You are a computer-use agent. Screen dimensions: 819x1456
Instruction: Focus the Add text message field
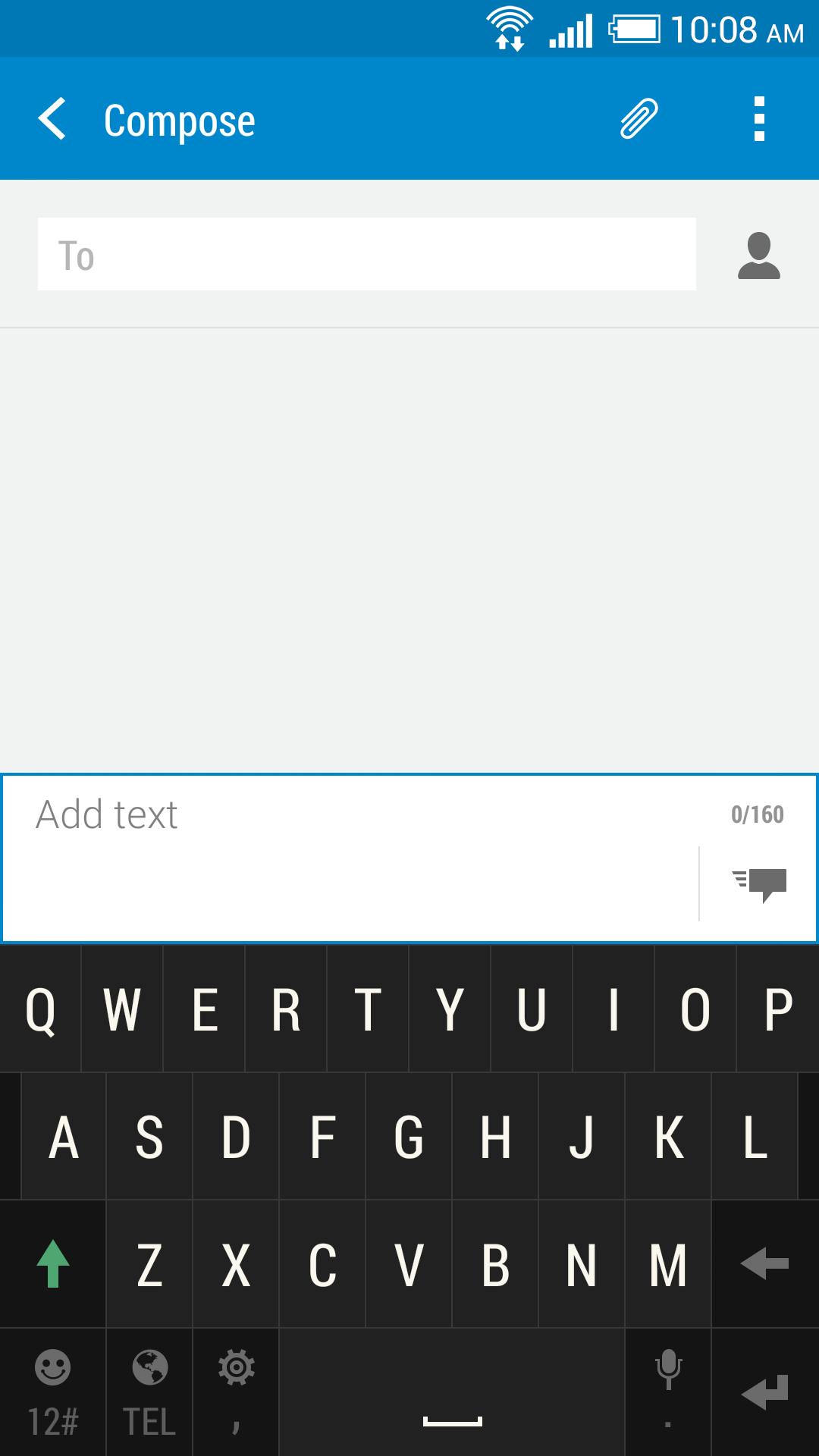click(349, 857)
